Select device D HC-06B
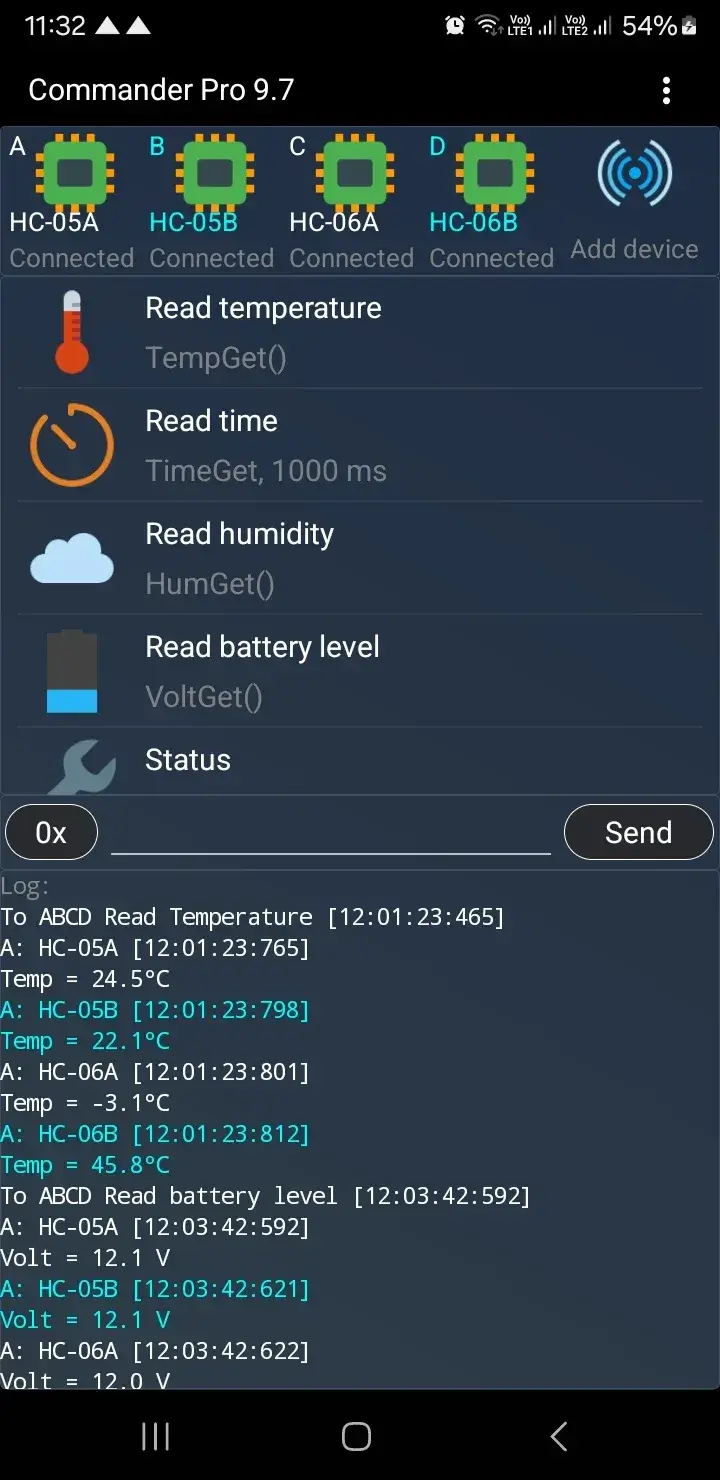Screen dimensions: 720x1480 pos(491,200)
